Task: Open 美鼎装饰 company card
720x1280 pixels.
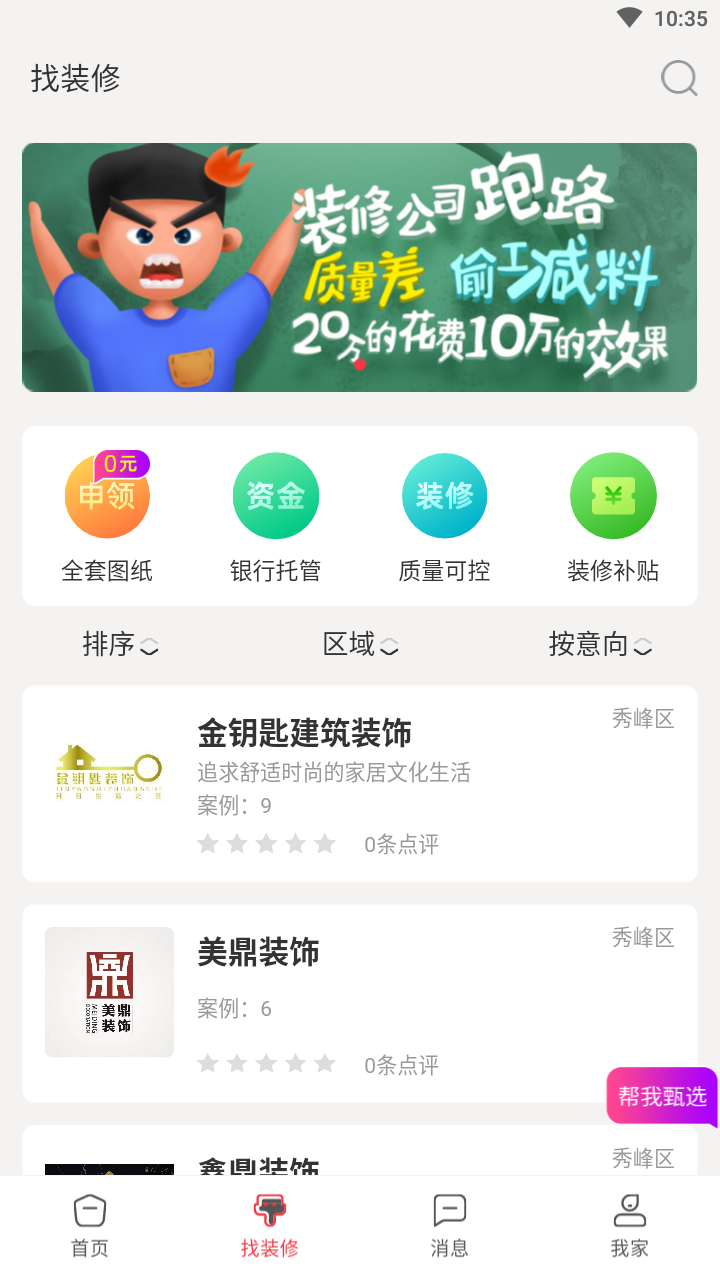Action: pyautogui.click(x=359, y=1003)
